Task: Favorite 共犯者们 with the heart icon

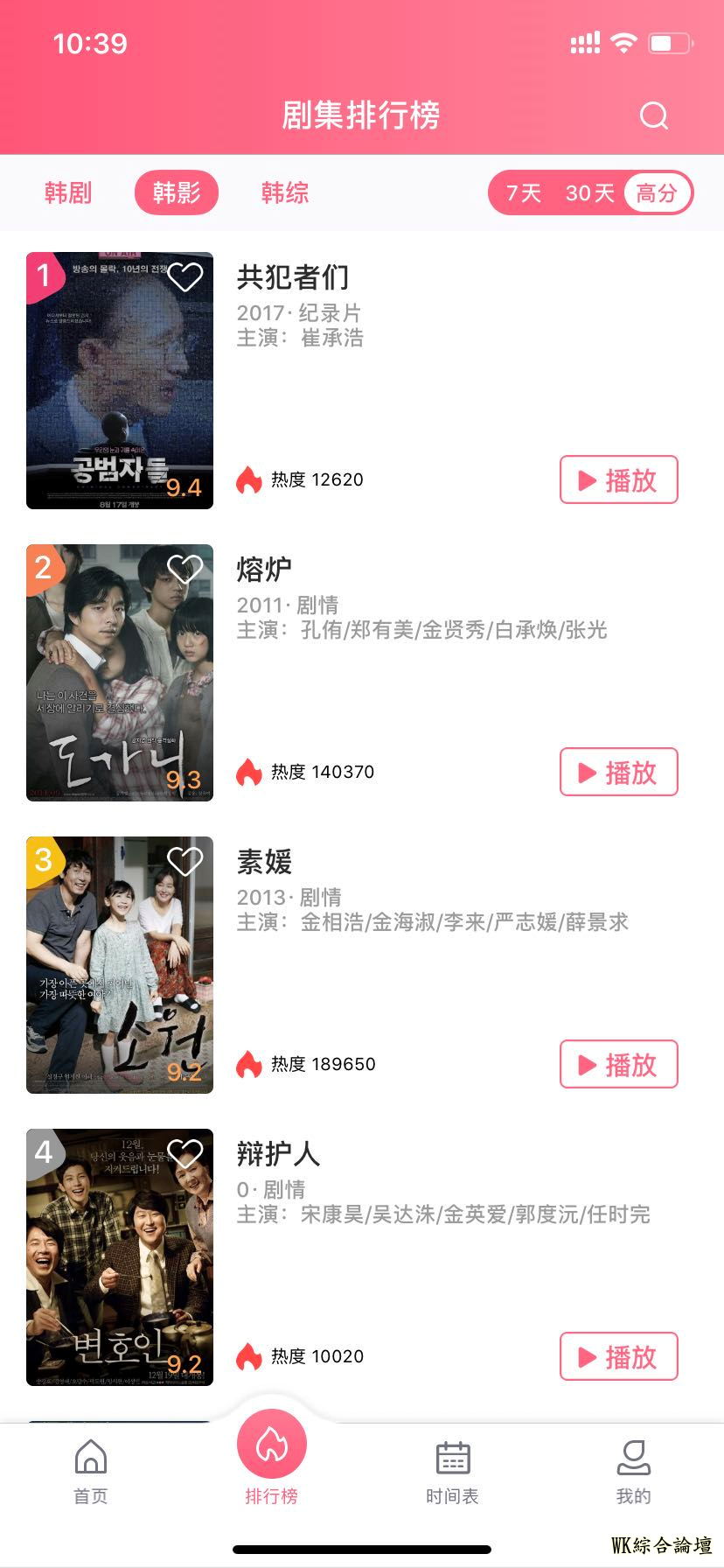Action: coord(185,277)
